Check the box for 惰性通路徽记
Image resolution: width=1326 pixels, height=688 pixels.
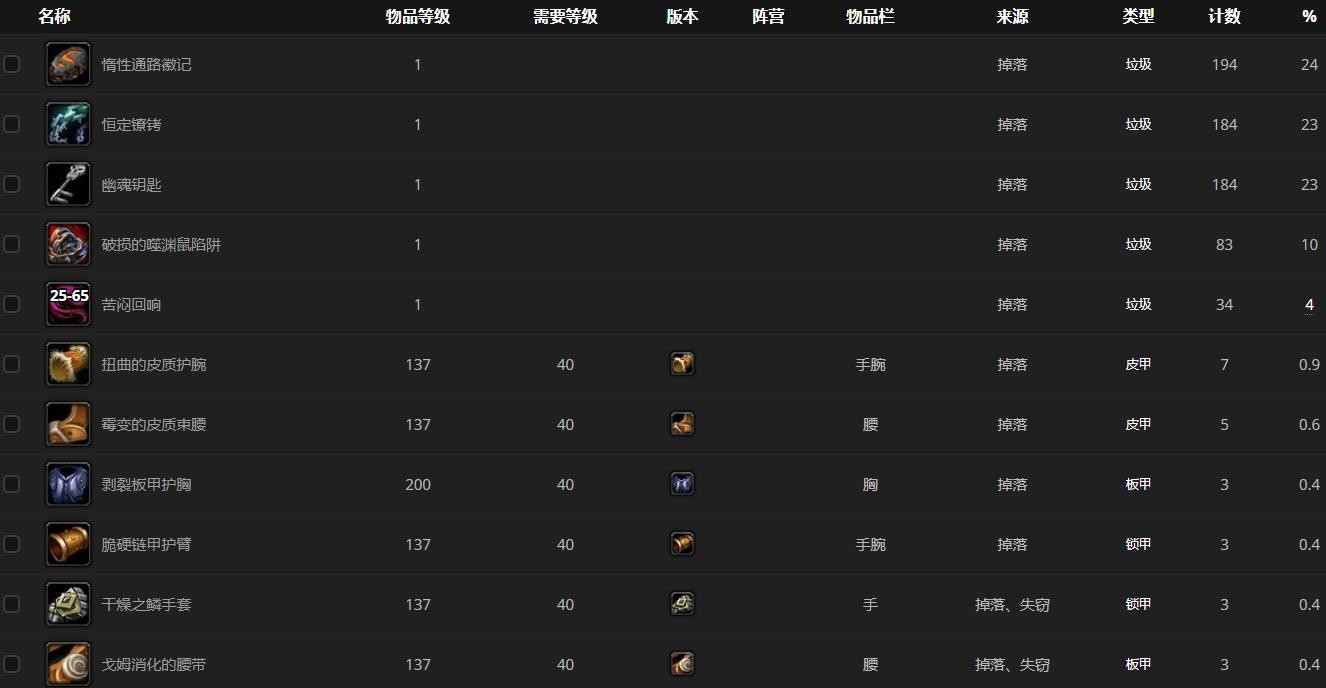click(12, 64)
